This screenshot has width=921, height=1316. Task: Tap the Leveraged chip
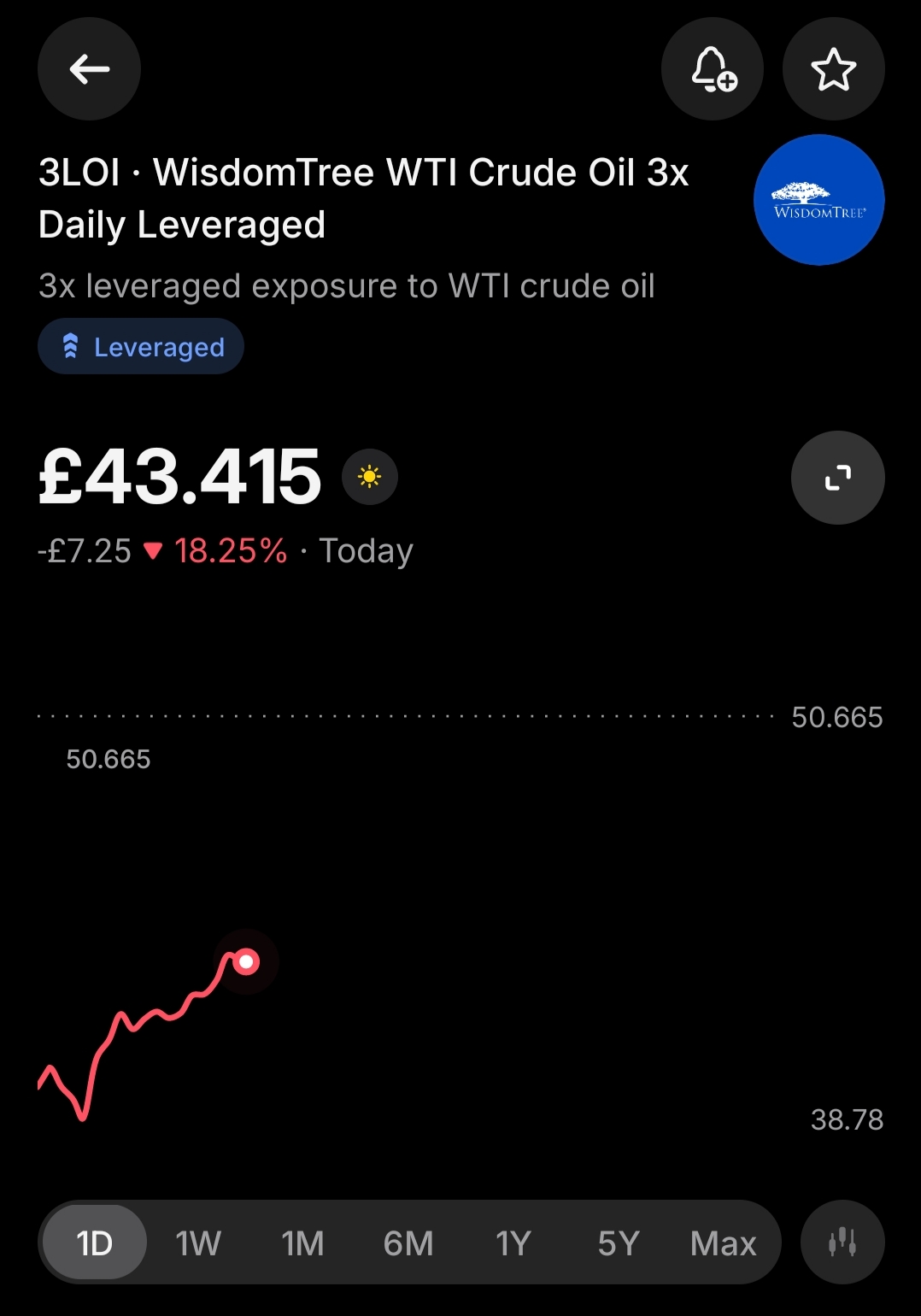pos(141,347)
